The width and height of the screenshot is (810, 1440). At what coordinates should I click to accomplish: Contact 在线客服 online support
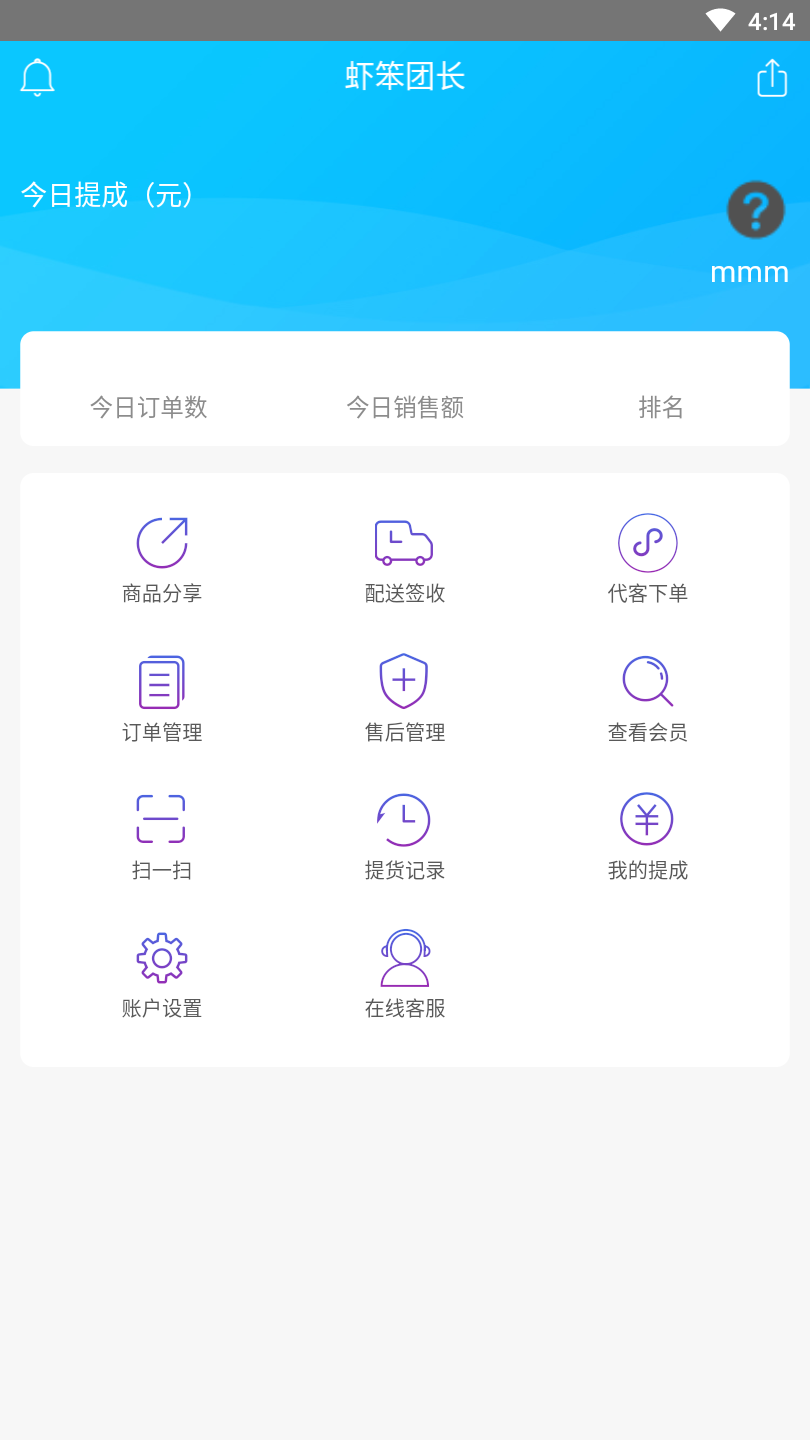coord(404,975)
